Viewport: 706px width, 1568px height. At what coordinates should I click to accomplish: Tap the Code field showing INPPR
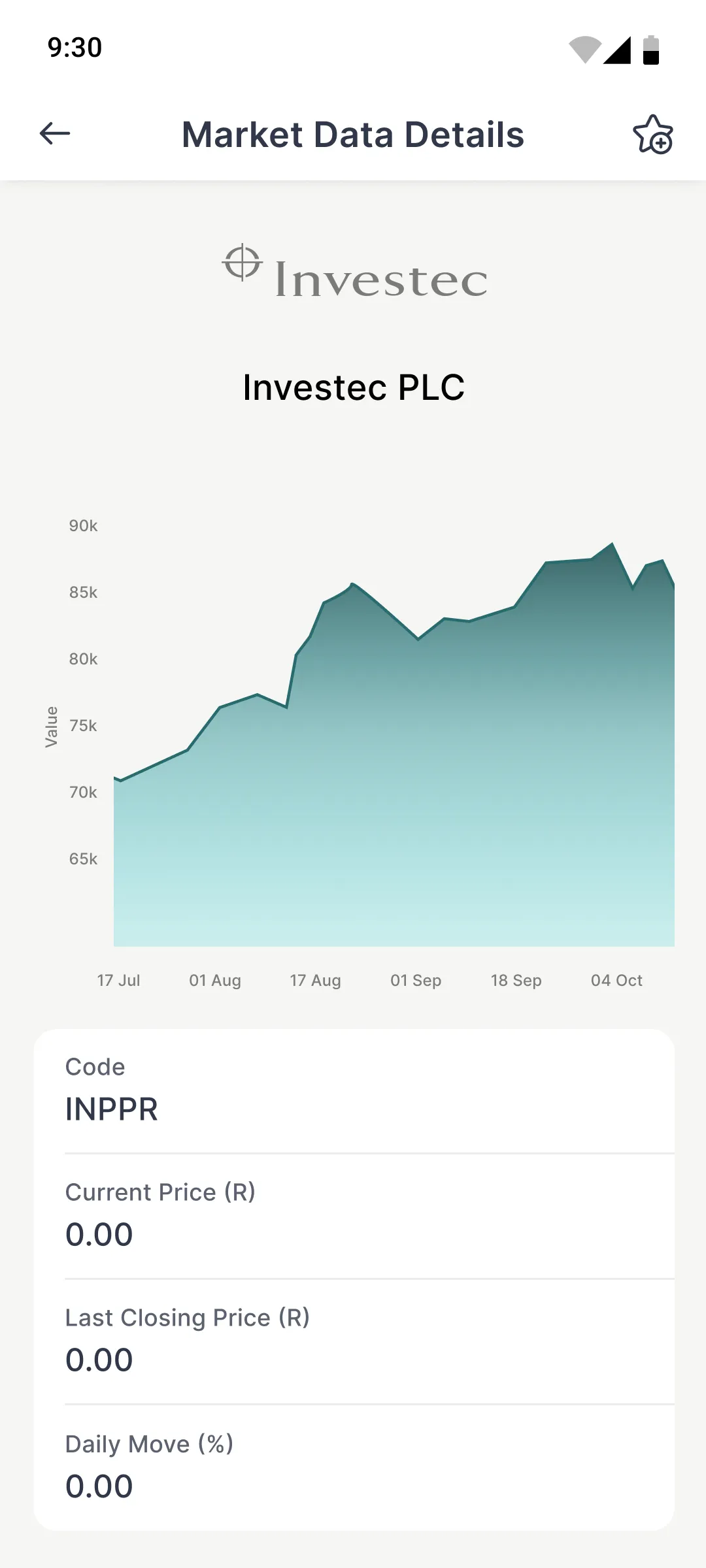pyautogui.click(x=111, y=1107)
